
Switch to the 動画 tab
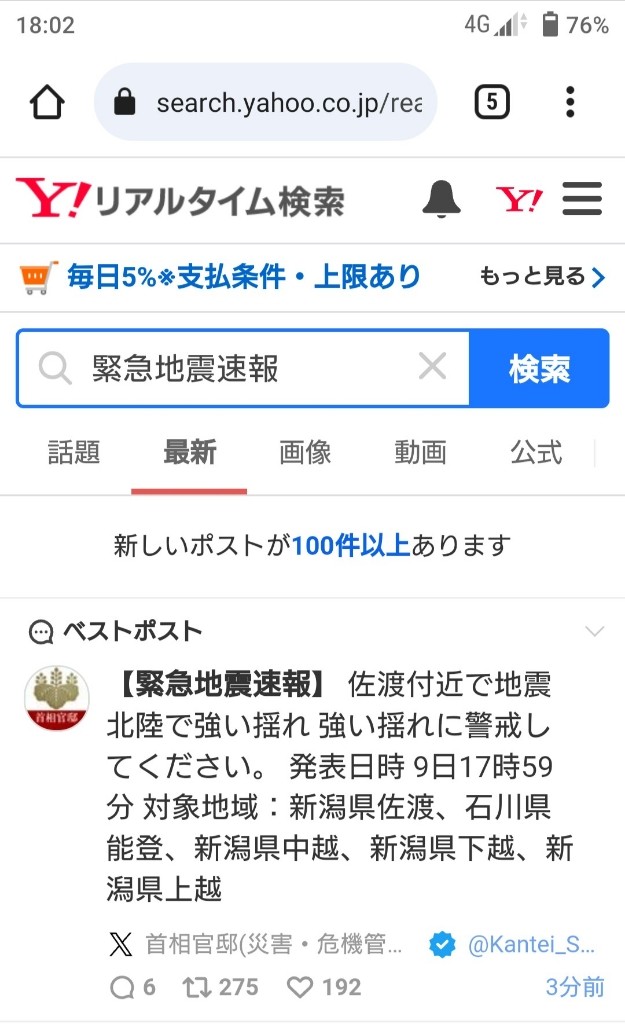pyautogui.click(x=420, y=452)
